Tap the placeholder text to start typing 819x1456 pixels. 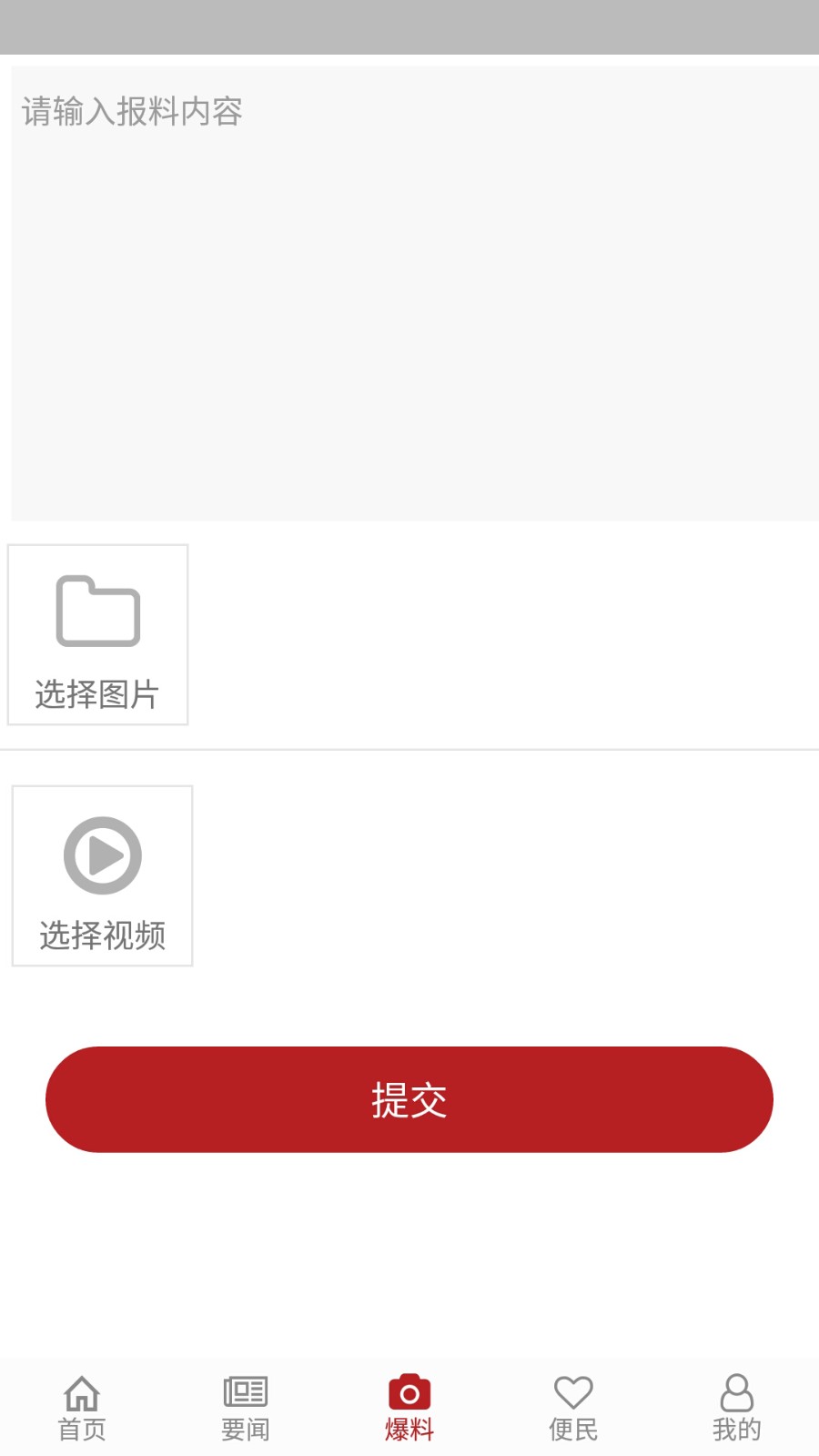[x=130, y=111]
